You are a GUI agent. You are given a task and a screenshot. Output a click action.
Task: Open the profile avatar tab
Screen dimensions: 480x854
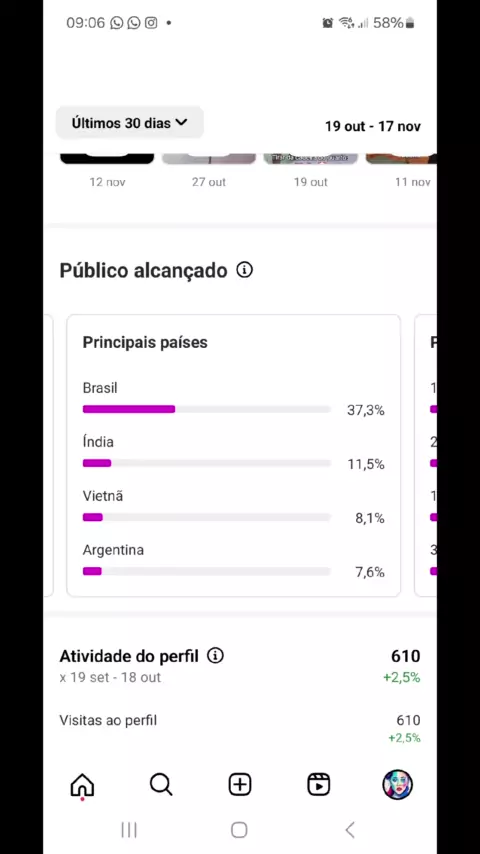point(397,785)
